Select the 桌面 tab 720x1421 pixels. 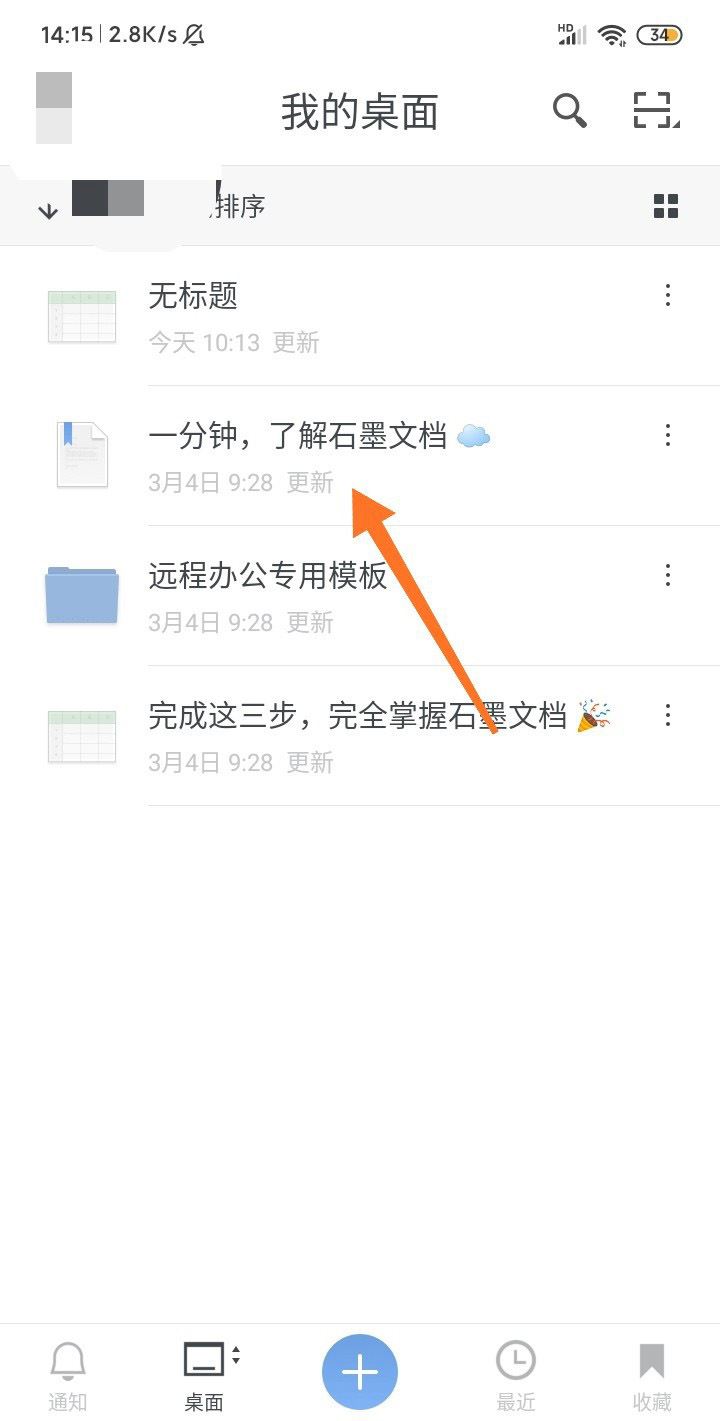point(204,1373)
